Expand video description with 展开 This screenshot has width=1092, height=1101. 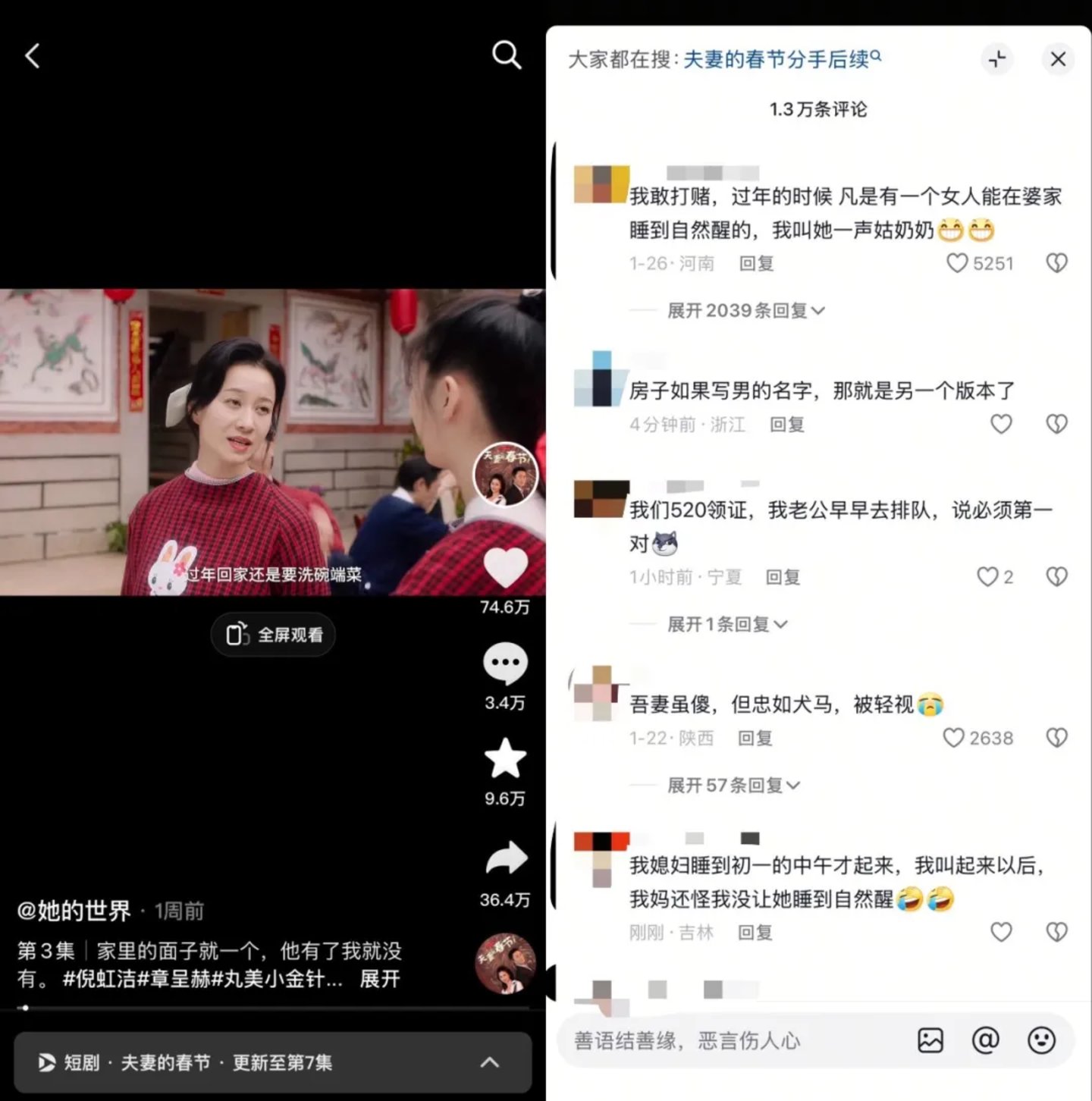pyautogui.click(x=379, y=979)
